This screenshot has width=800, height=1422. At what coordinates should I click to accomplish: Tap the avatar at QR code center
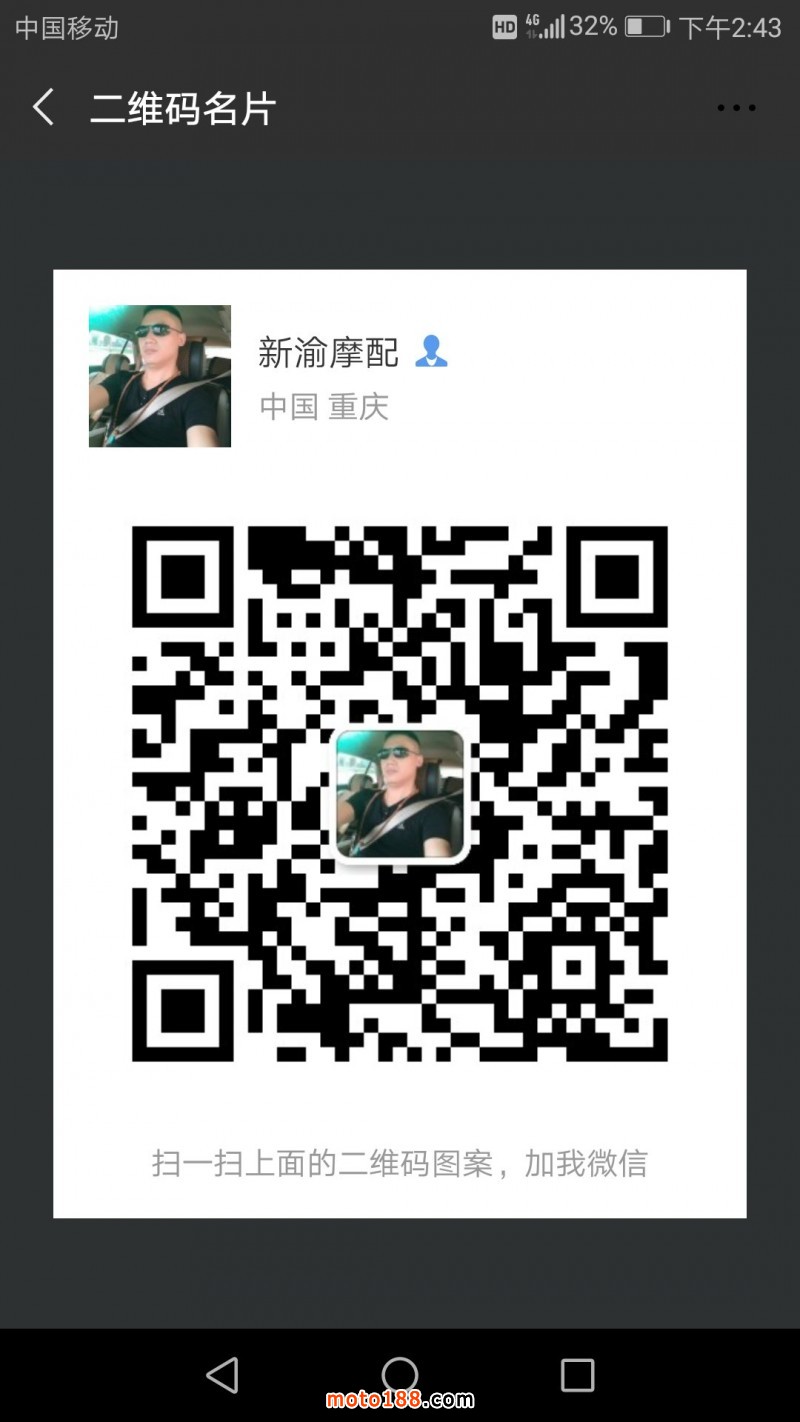(x=400, y=793)
